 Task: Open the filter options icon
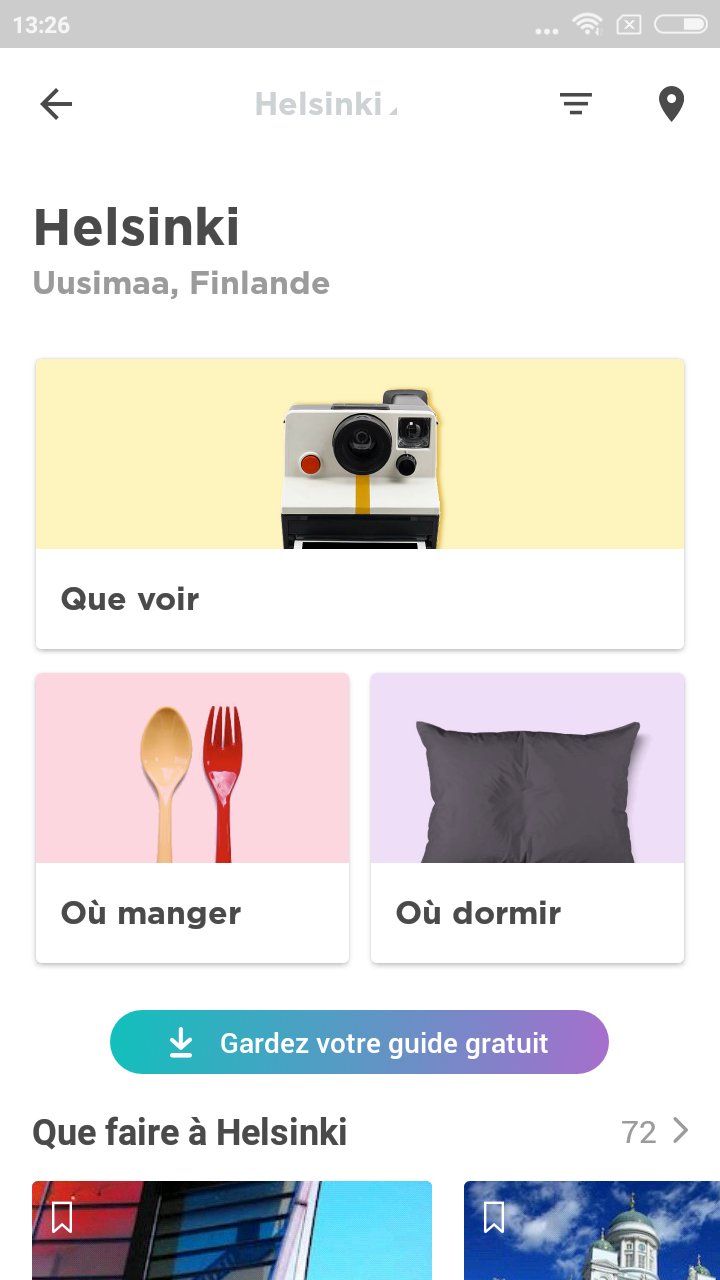coord(575,104)
